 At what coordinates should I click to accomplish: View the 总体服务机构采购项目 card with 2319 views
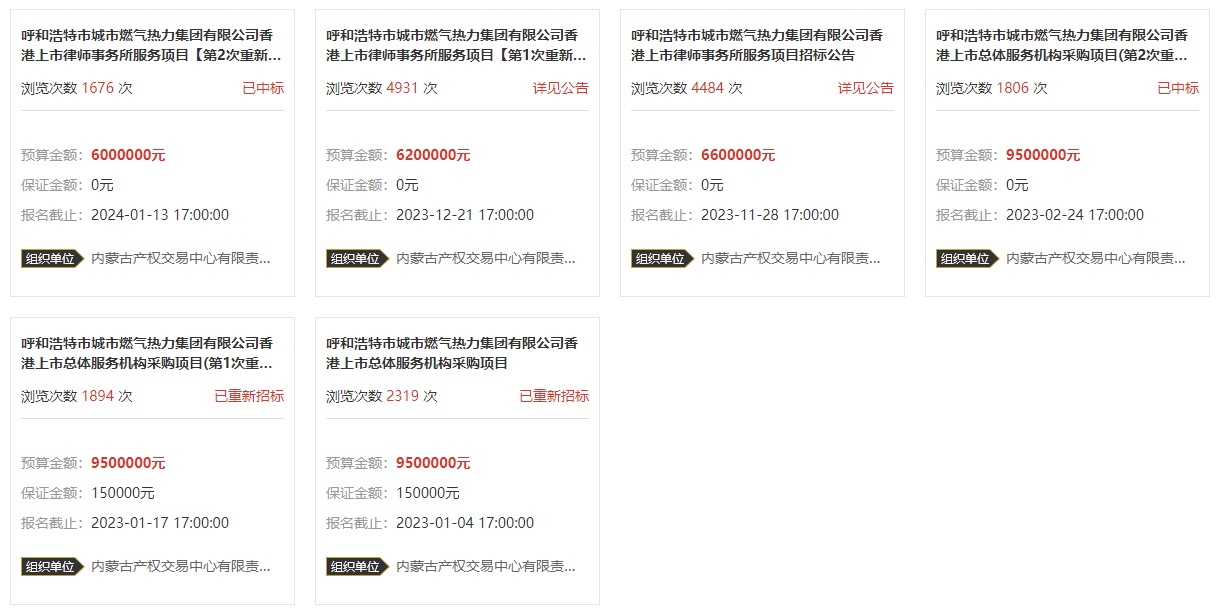(x=457, y=353)
